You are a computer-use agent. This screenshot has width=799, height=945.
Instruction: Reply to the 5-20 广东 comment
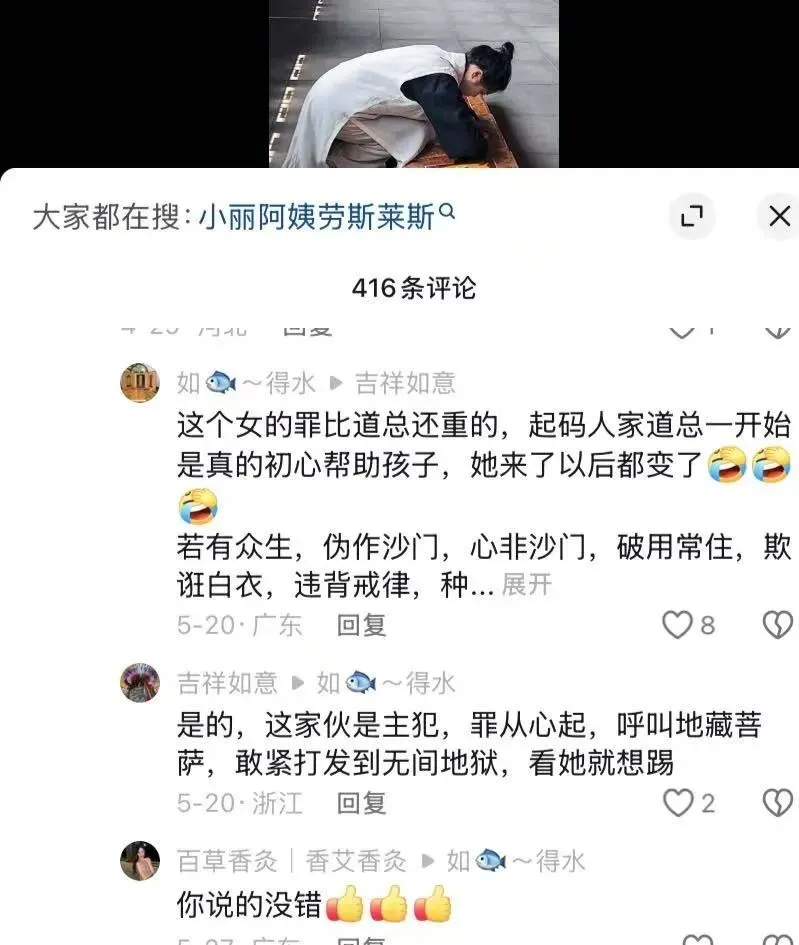click(361, 626)
